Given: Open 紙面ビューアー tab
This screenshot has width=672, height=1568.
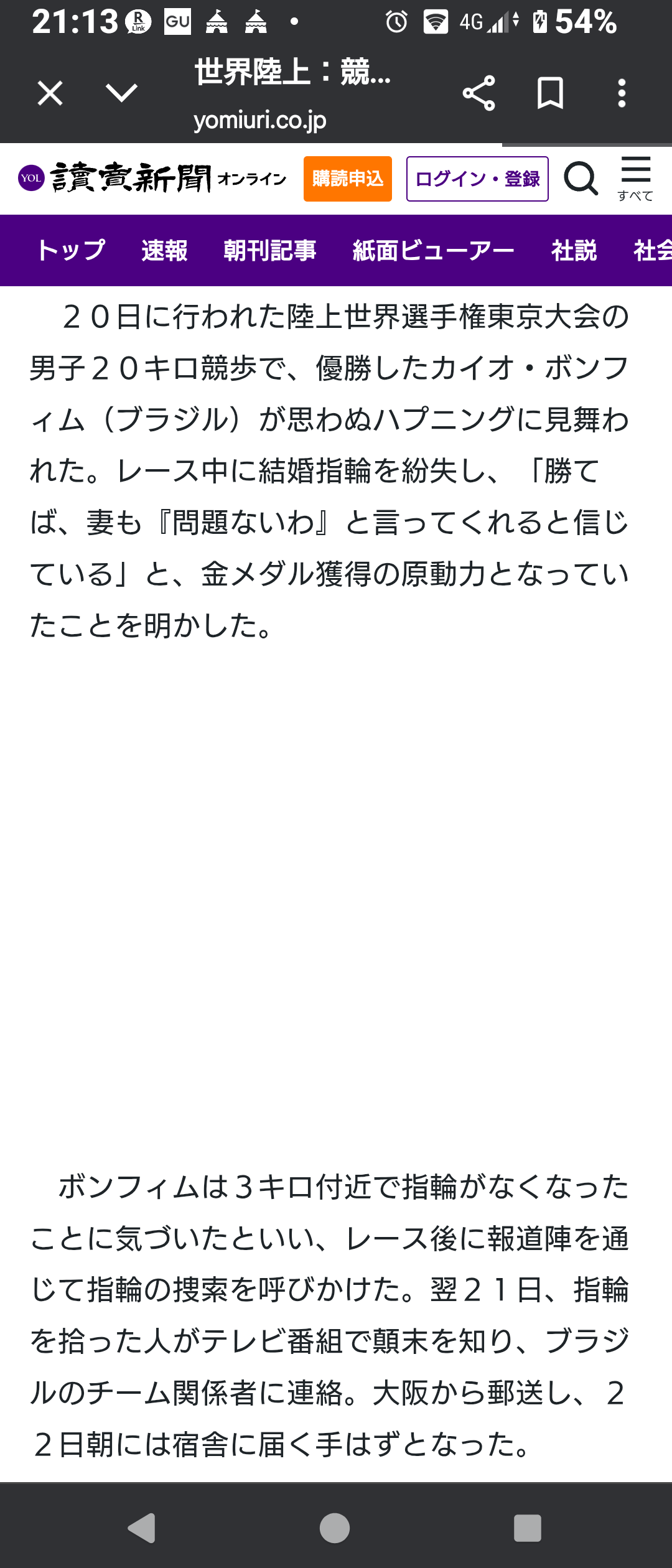Looking at the screenshot, I should coord(433,251).
